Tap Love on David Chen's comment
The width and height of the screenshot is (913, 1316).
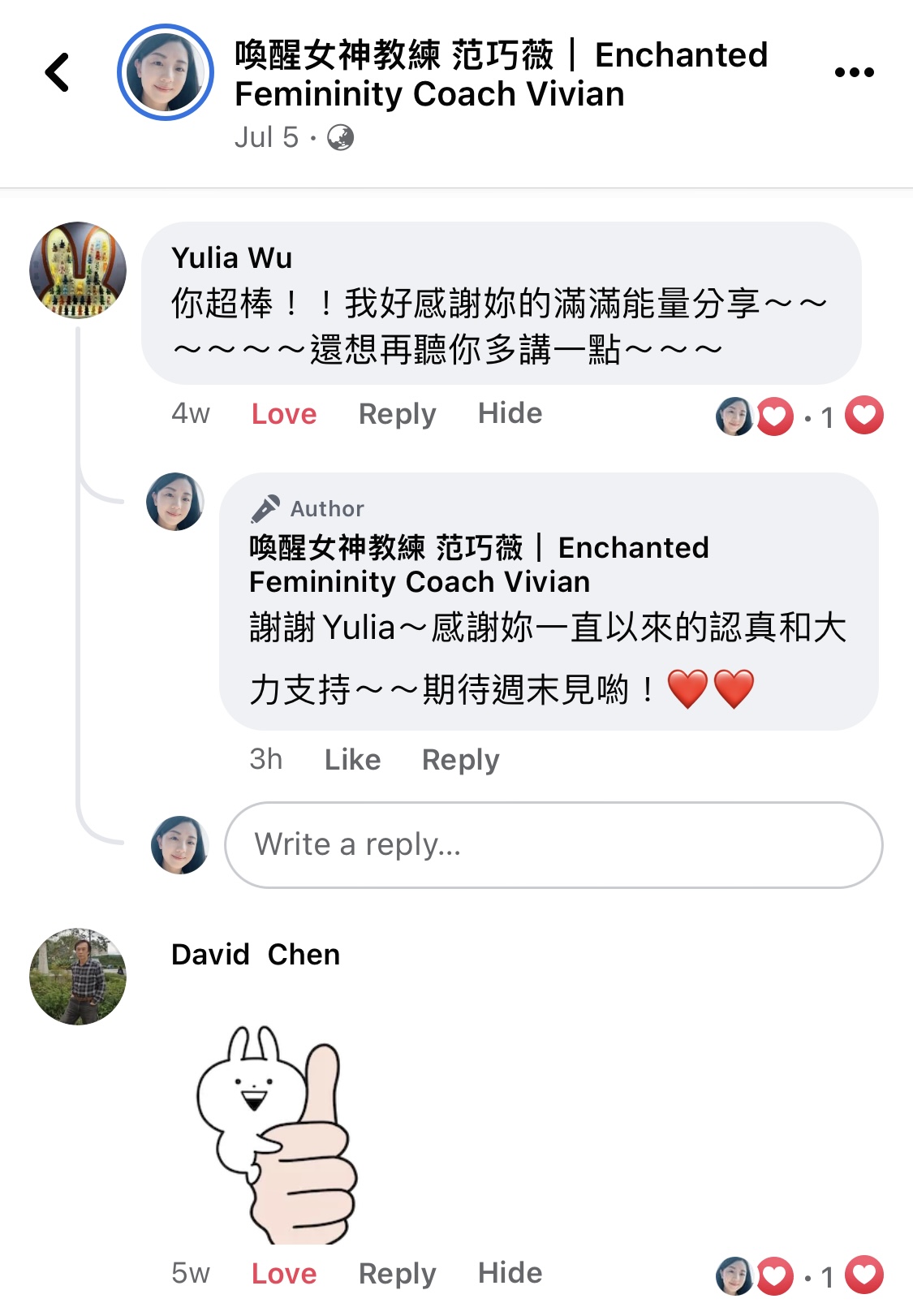pos(283,1274)
